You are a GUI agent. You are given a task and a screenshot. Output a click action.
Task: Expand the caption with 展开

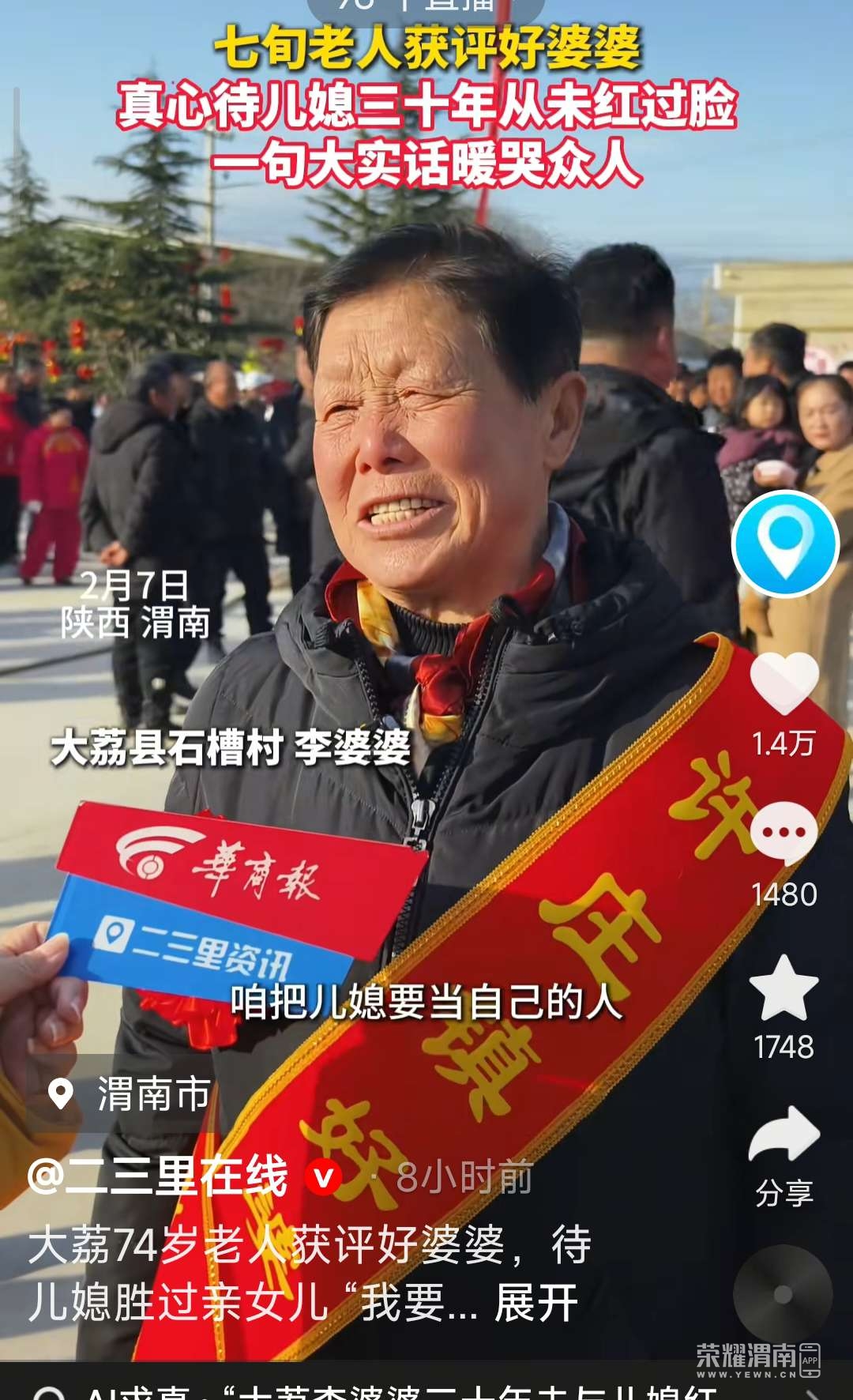click(536, 1303)
